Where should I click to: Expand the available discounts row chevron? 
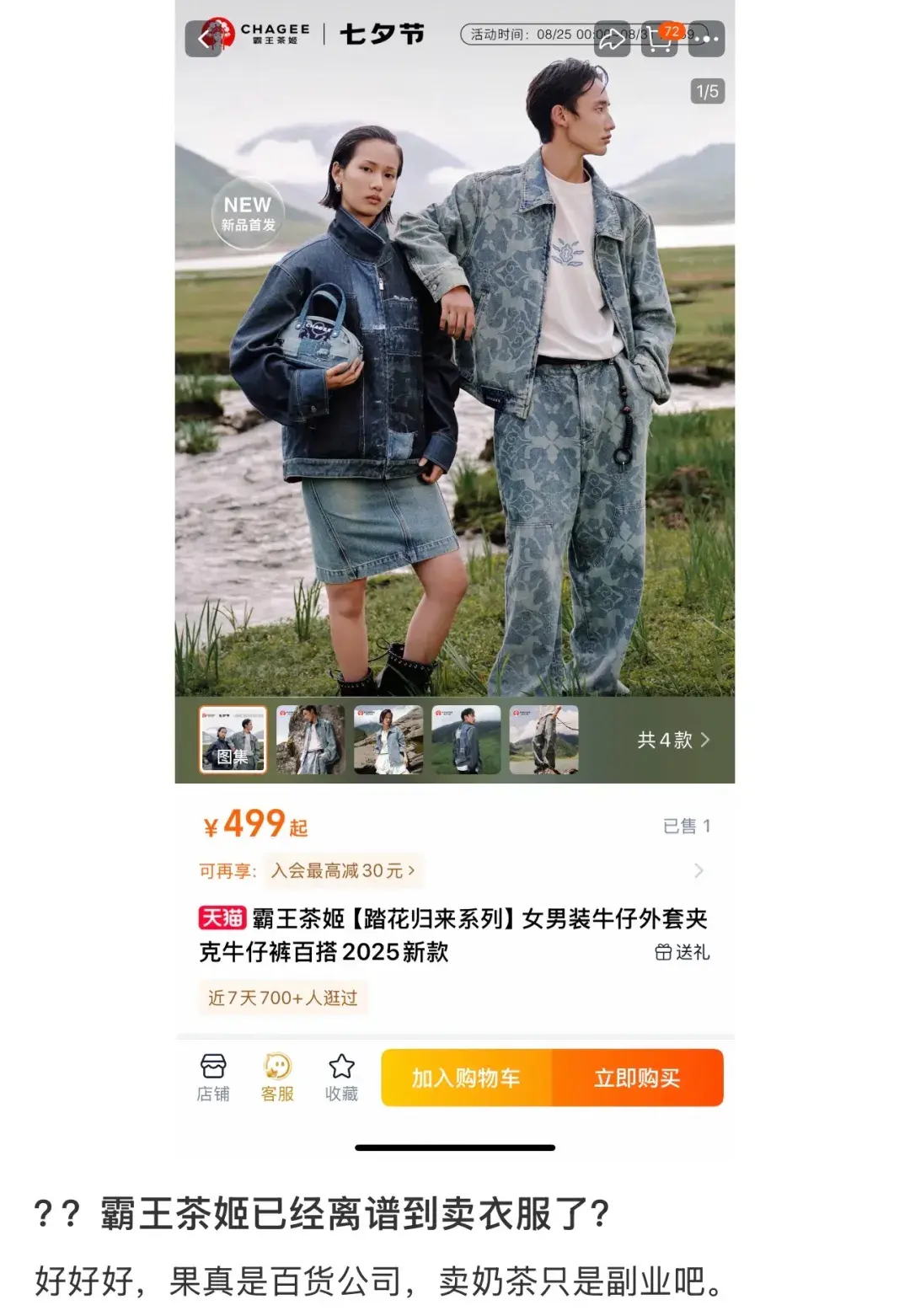point(699,870)
